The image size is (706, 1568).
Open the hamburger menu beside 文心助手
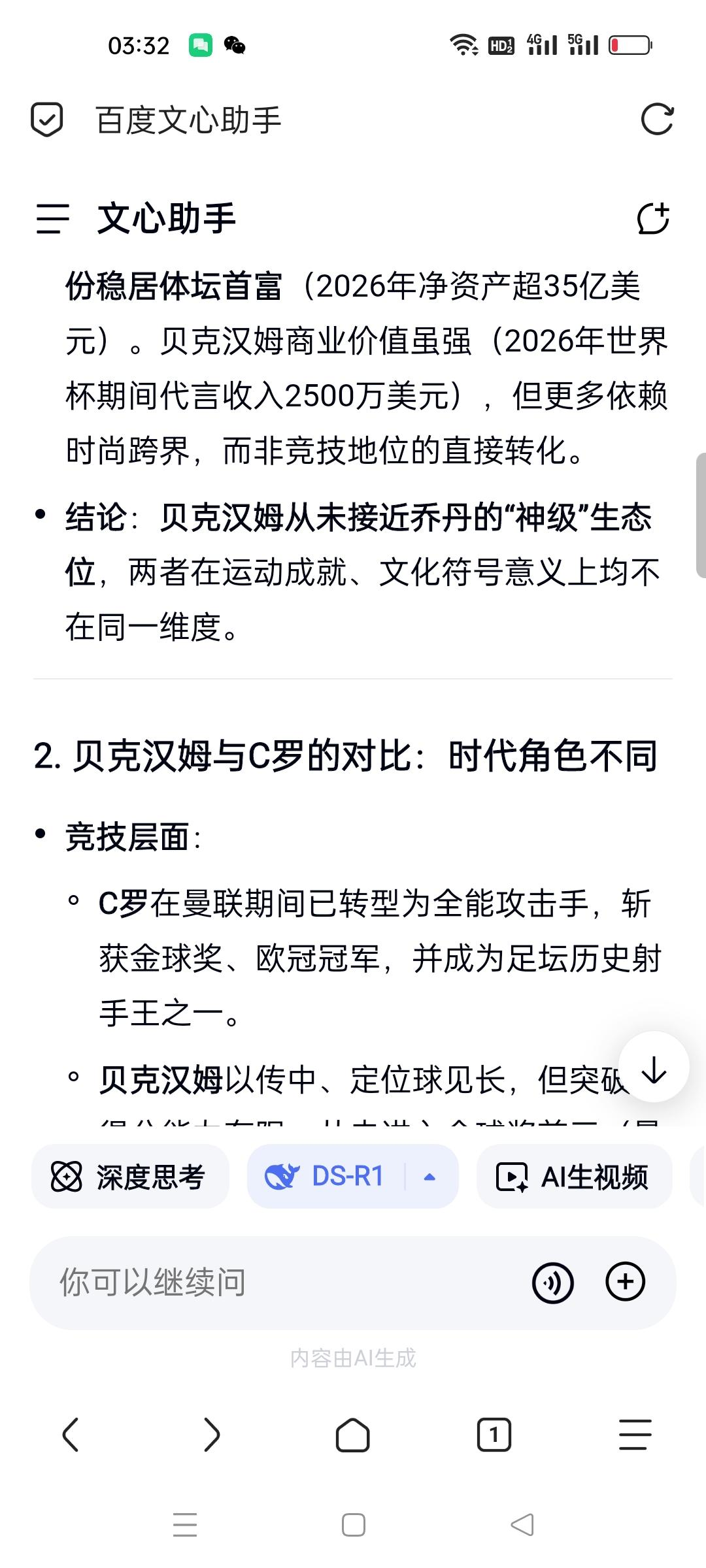pos(53,218)
